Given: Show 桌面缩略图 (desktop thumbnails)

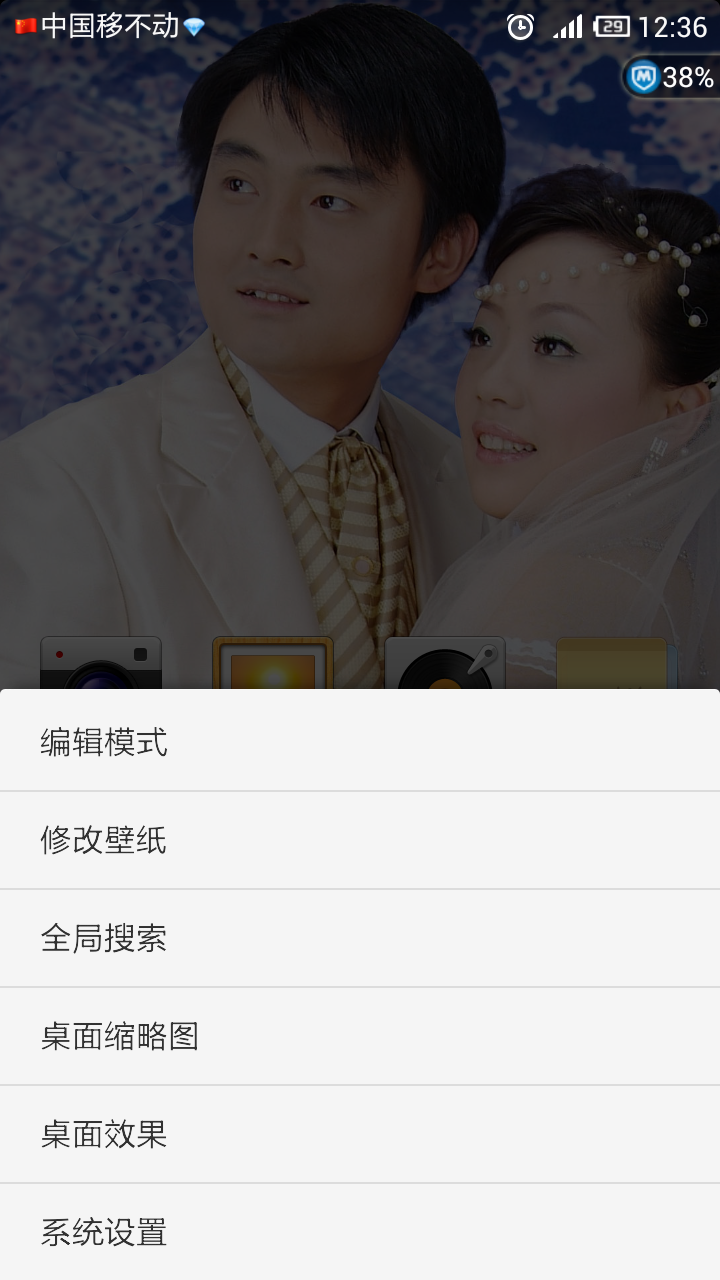Looking at the screenshot, I should pos(360,1035).
